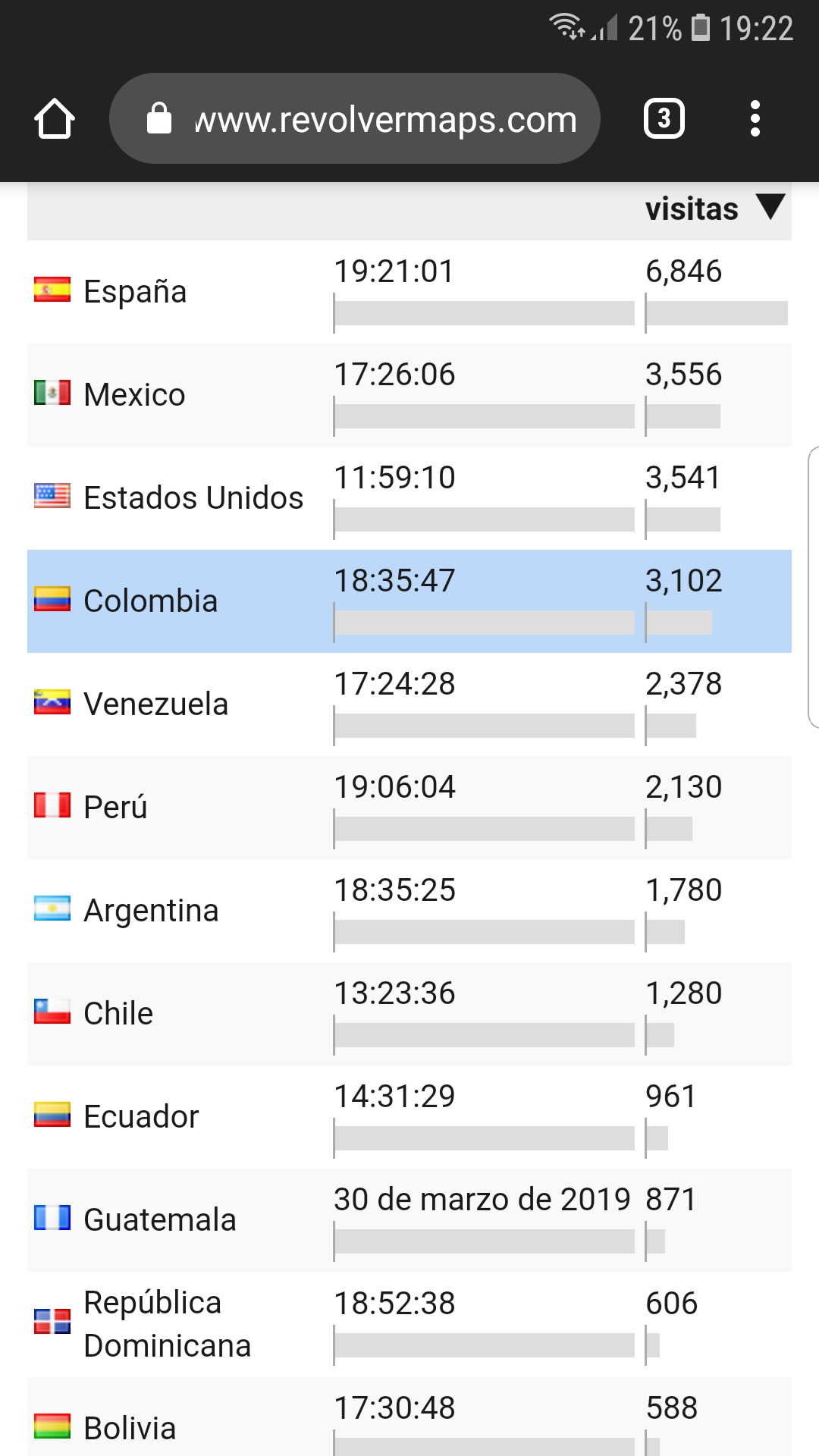Select the Guatemala row
This screenshot has width=819, height=1456.
point(409,1220)
